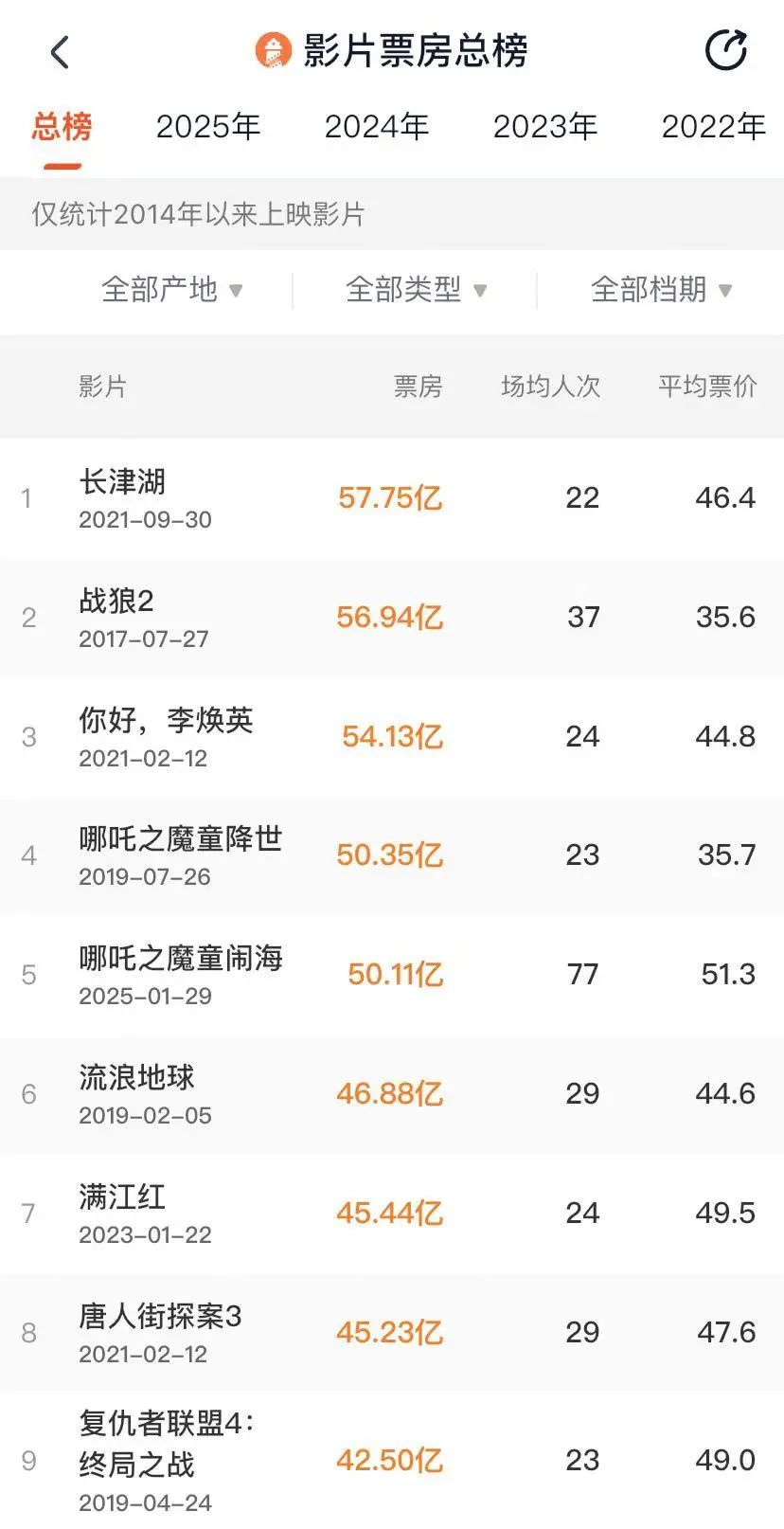Open the 全部档期 dropdown

point(661,290)
